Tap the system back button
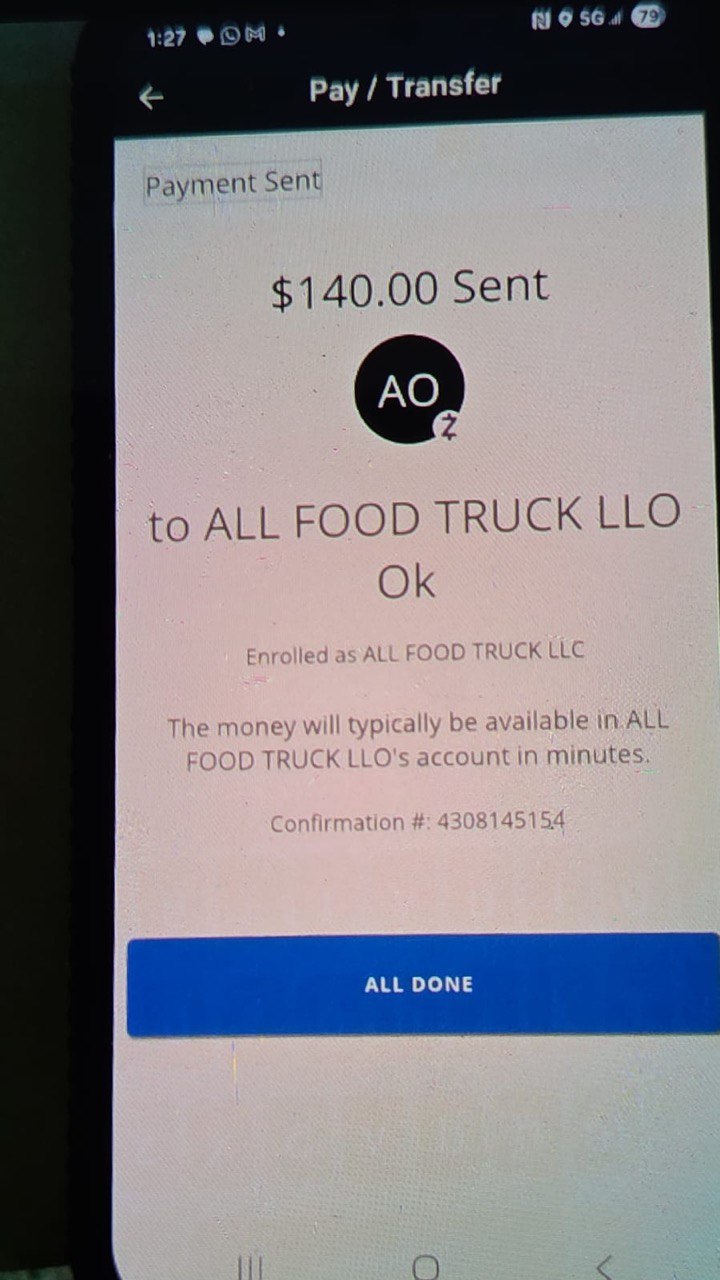The image size is (720, 1280). tap(604, 1267)
